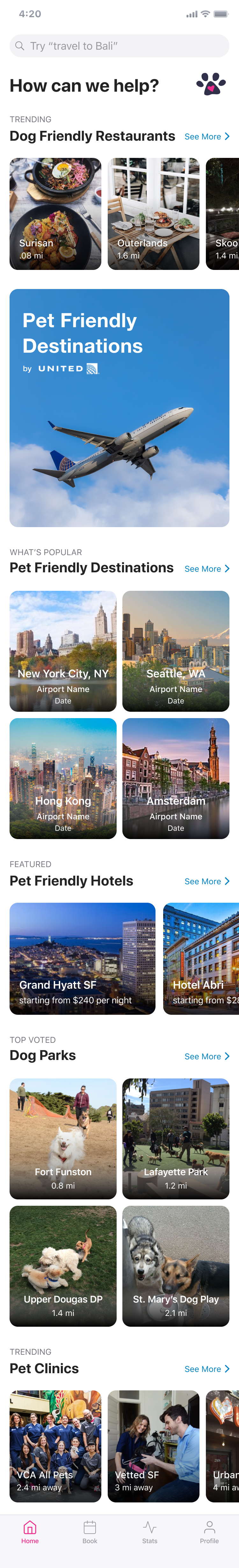Open the Fort Funston dog park

[x=63, y=1138]
